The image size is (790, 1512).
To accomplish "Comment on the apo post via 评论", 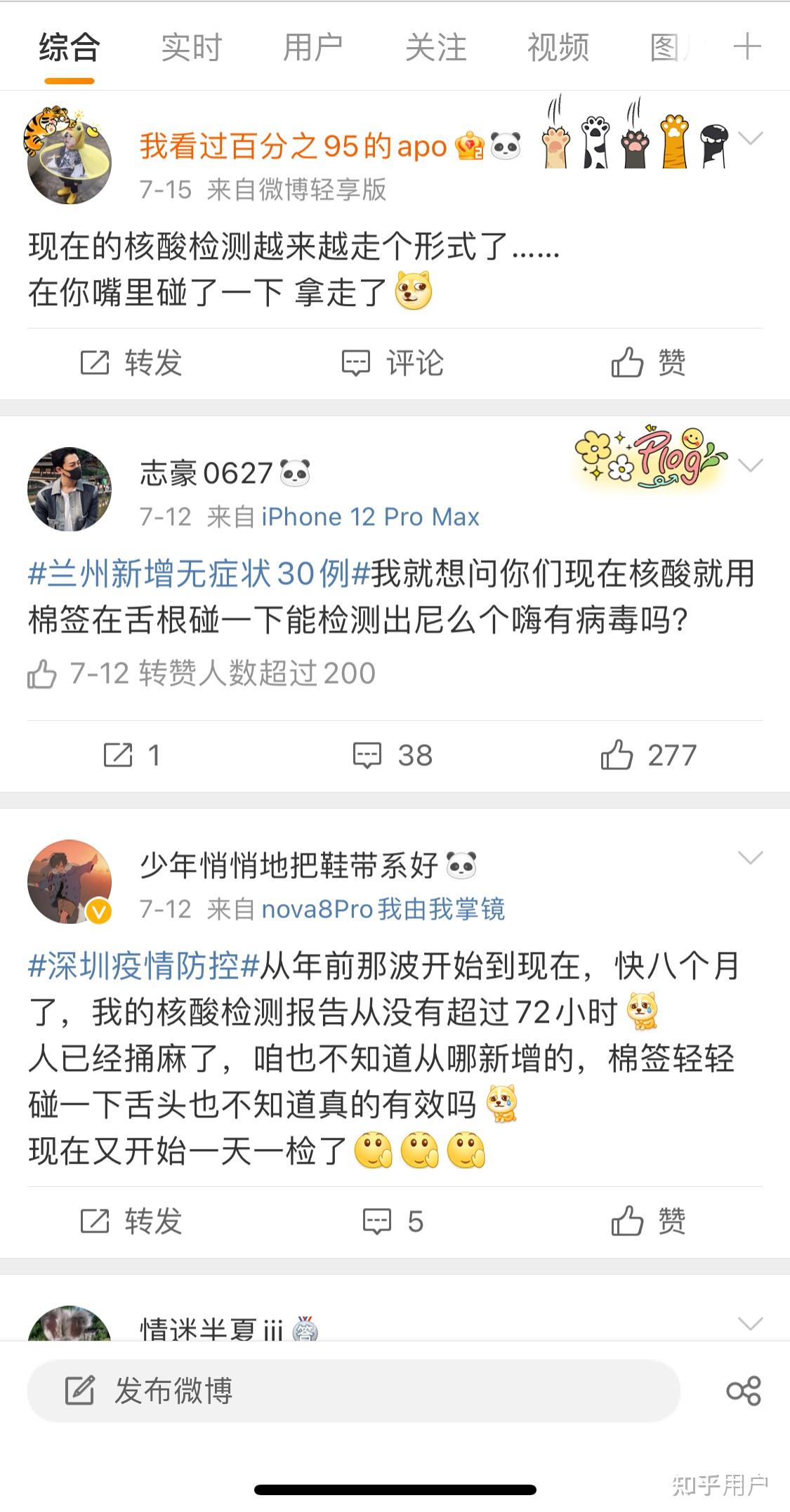I will point(393,363).
